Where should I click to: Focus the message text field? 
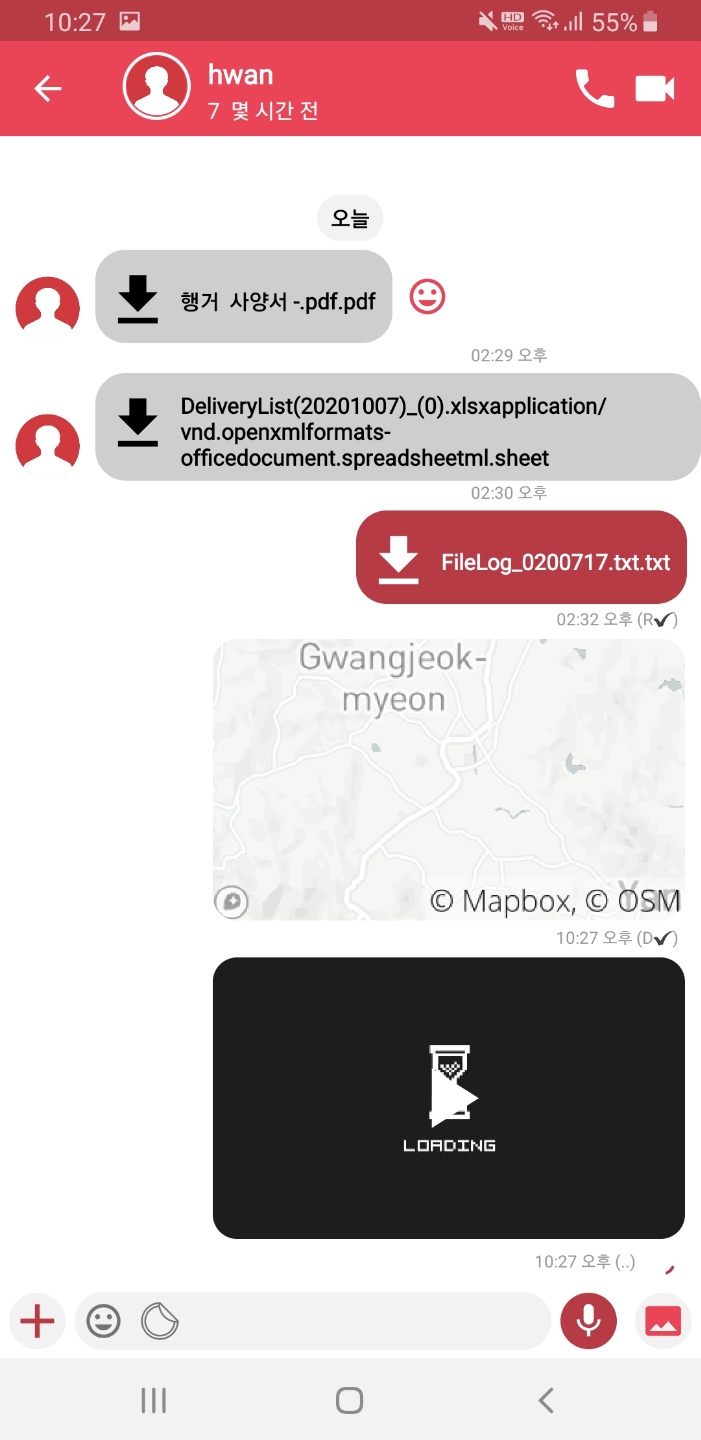(x=360, y=1321)
